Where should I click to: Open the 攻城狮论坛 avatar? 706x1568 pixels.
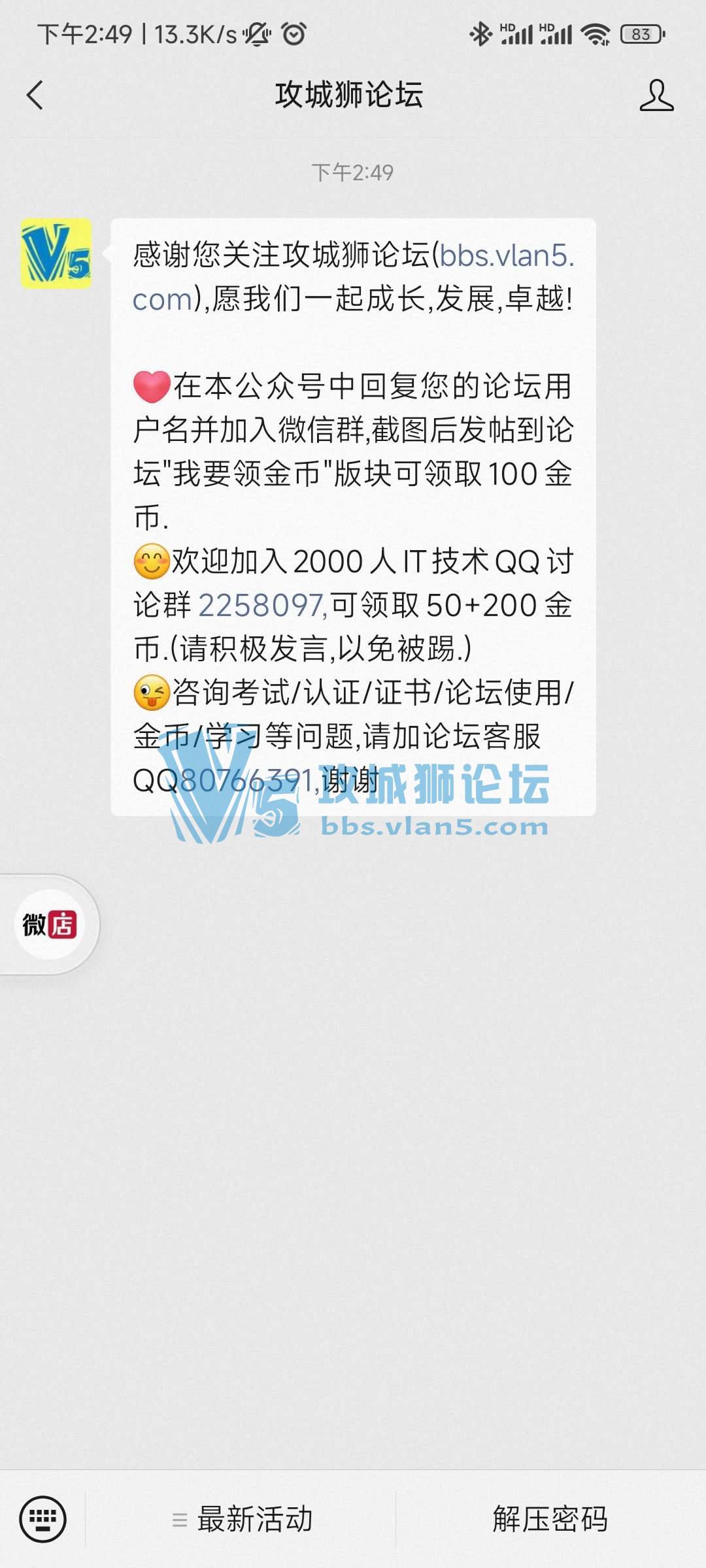[56, 253]
